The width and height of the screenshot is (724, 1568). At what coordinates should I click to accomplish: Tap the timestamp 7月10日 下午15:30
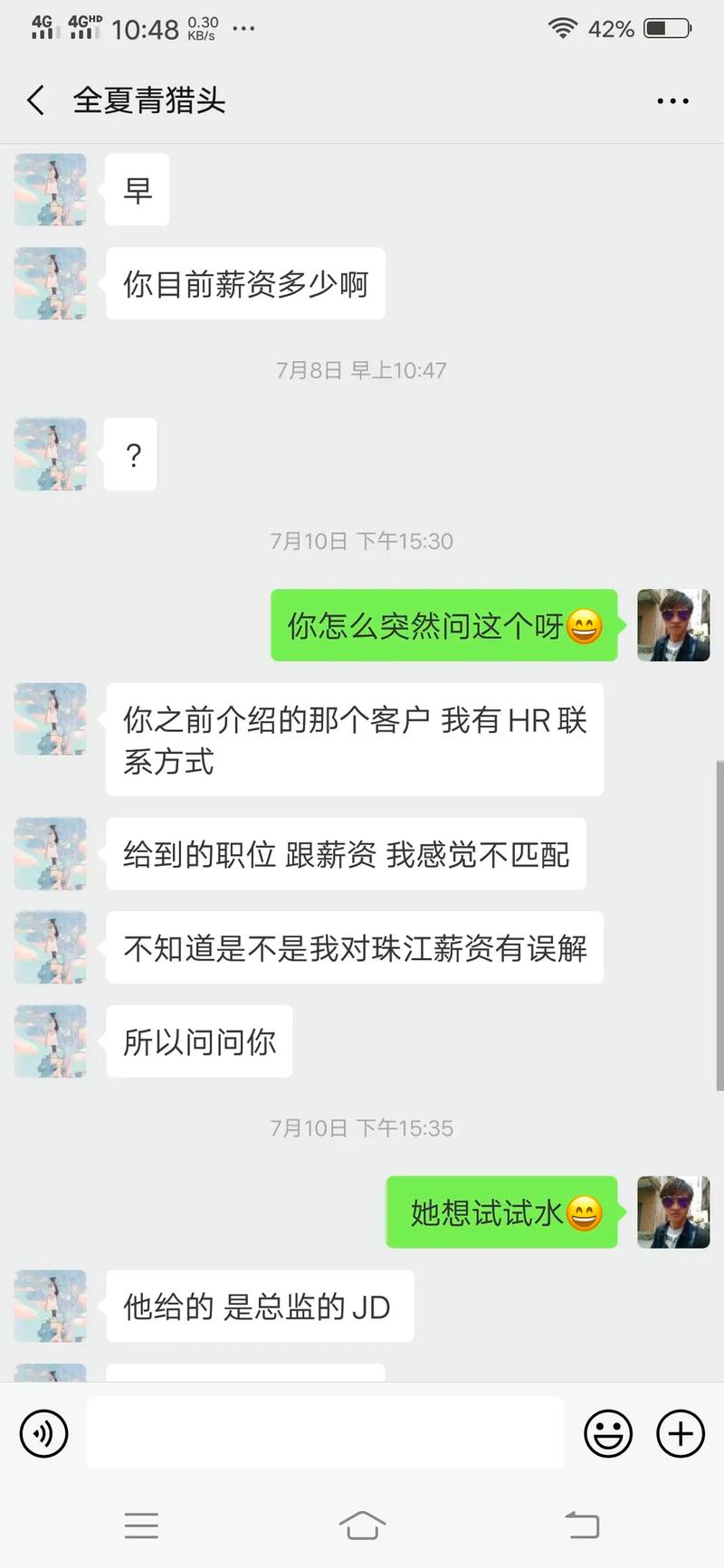click(x=362, y=541)
